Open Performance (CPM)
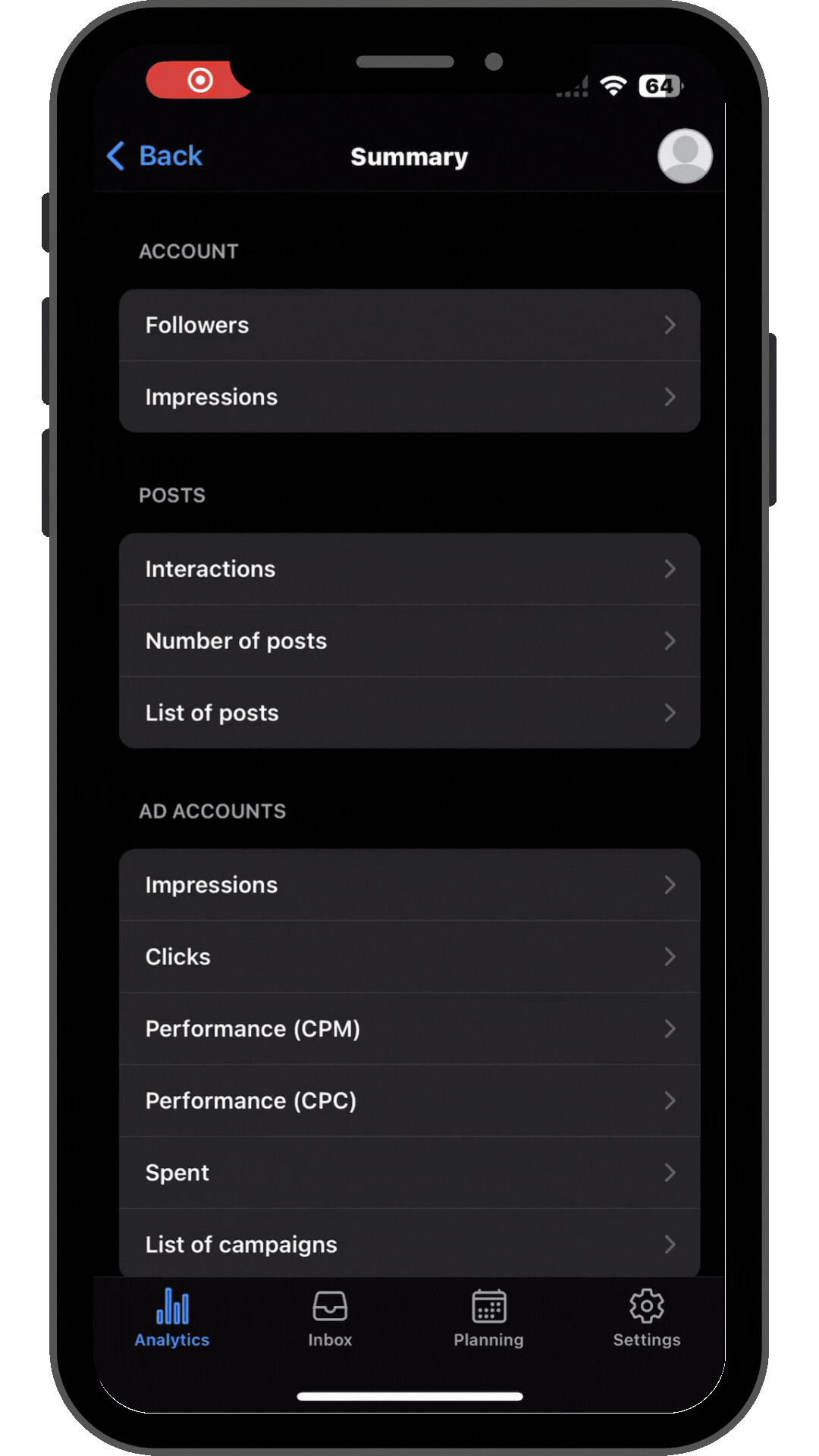 pyautogui.click(x=409, y=1029)
